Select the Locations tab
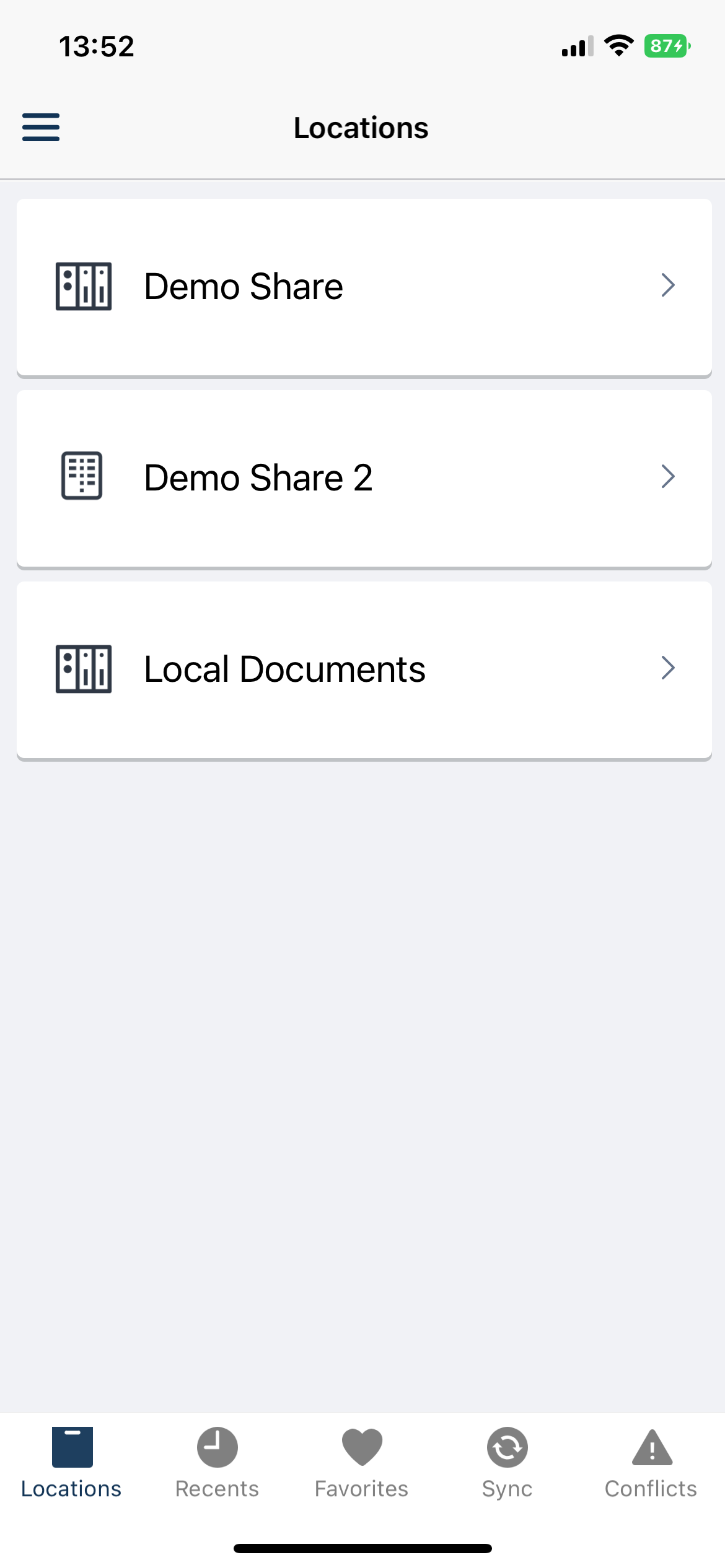 coord(72,1464)
